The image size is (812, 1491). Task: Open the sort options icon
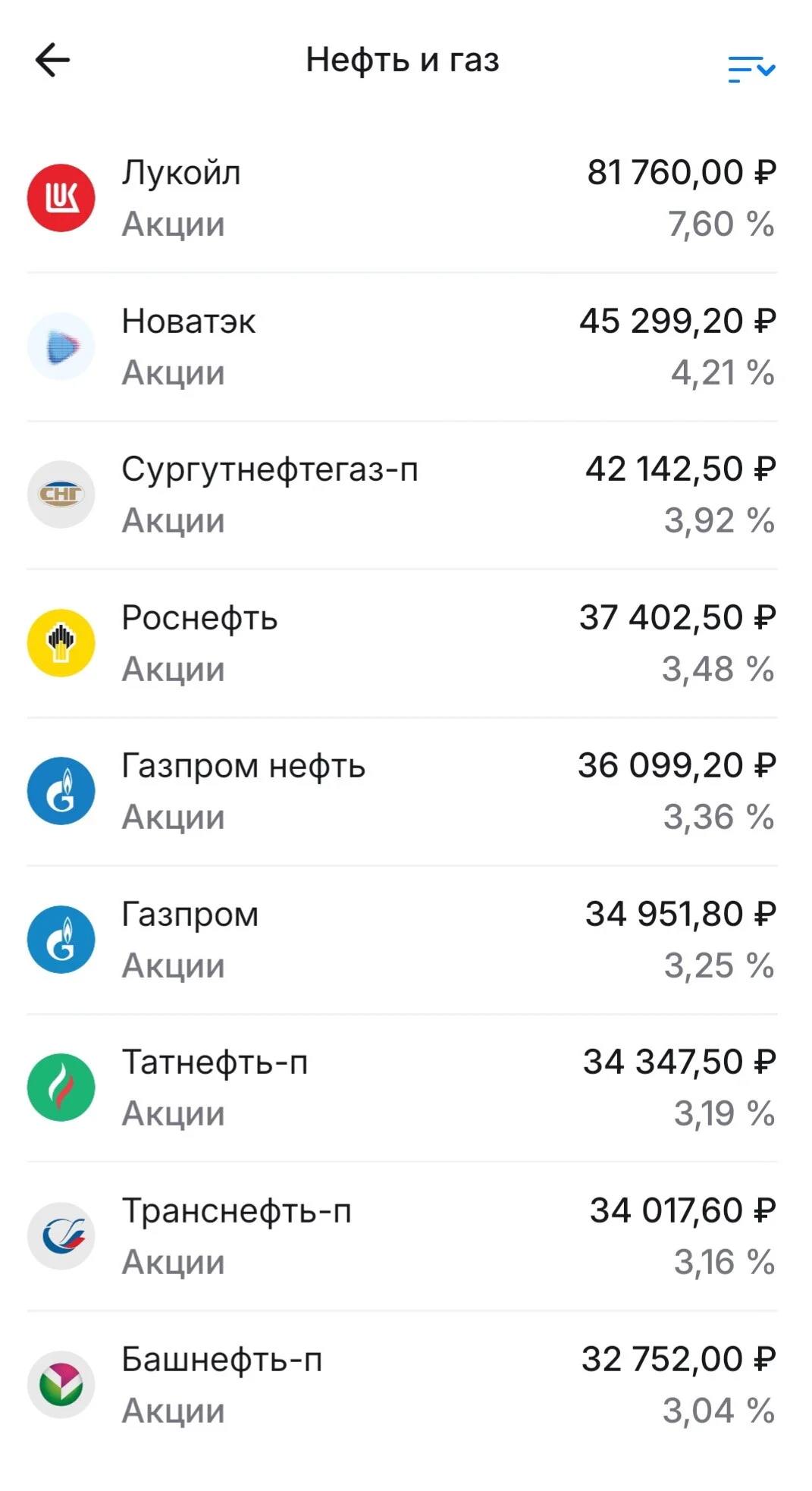751,69
